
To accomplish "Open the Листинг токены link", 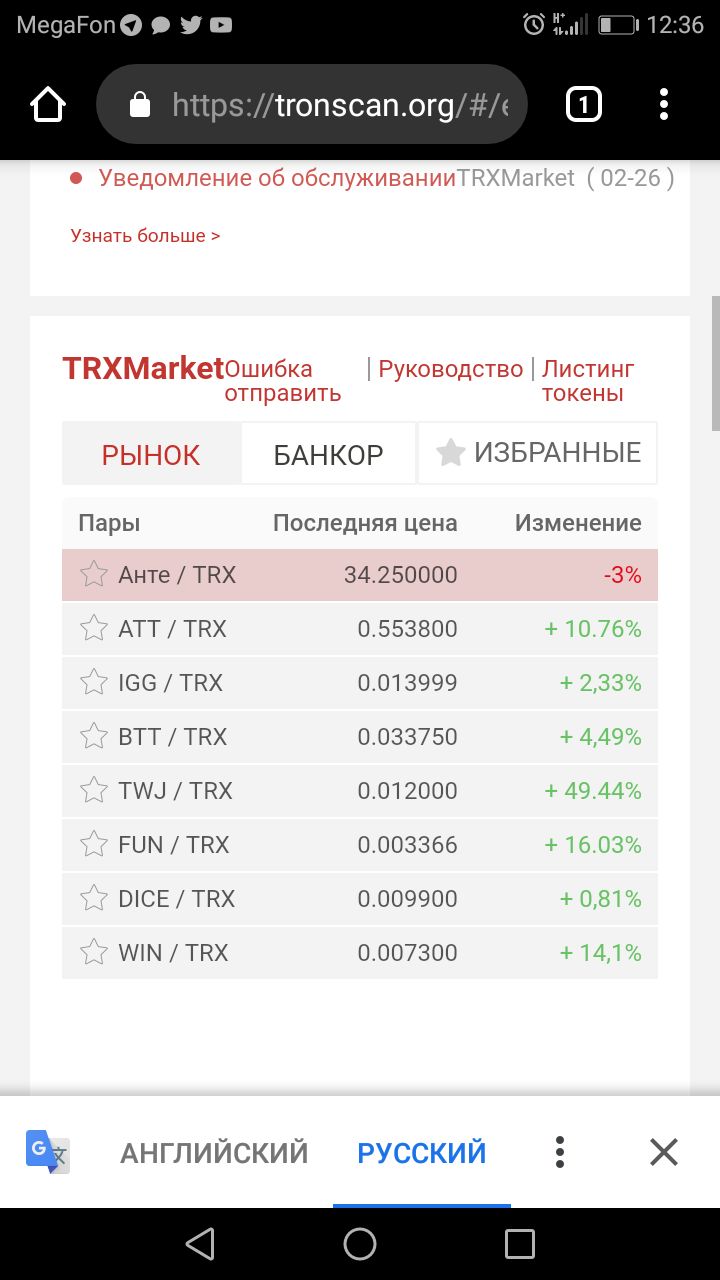I will tap(588, 381).
